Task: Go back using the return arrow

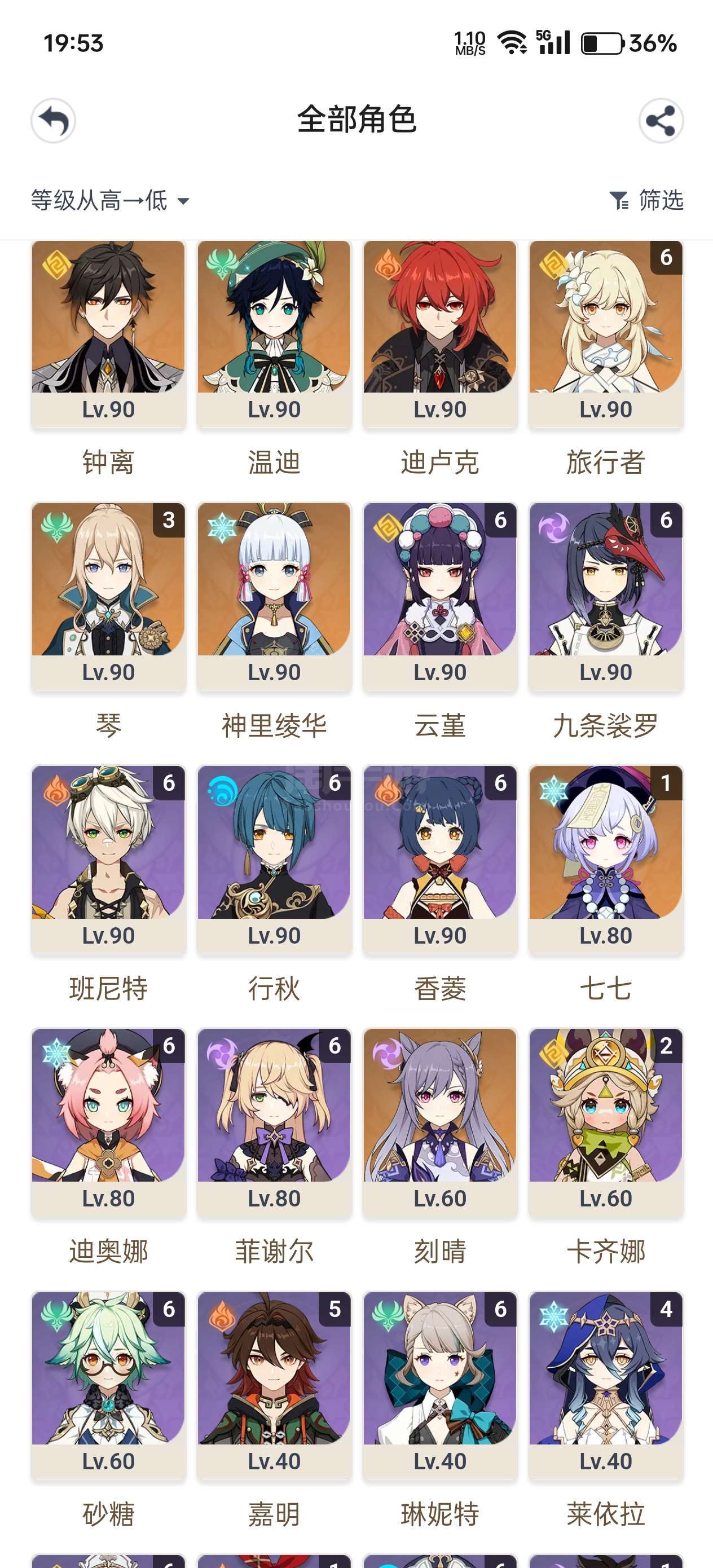Action: pyautogui.click(x=54, y=121)
